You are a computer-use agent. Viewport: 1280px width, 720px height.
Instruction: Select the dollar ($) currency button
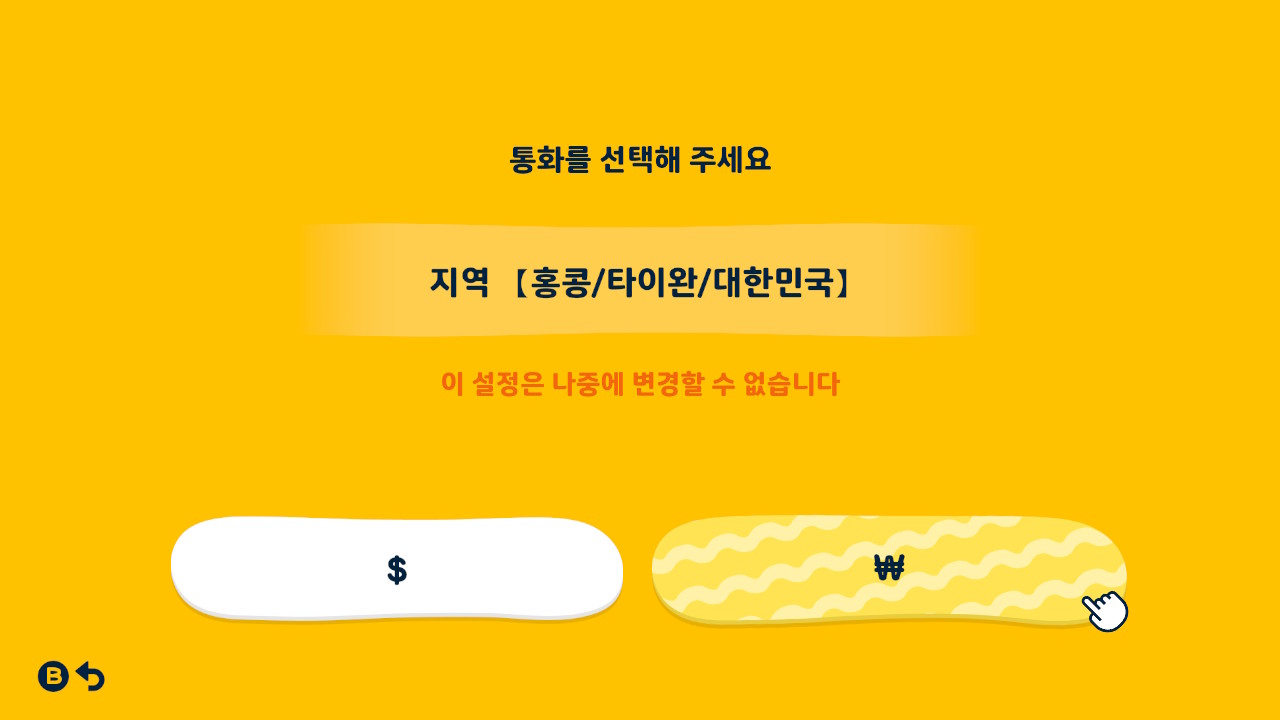[397, 568]
